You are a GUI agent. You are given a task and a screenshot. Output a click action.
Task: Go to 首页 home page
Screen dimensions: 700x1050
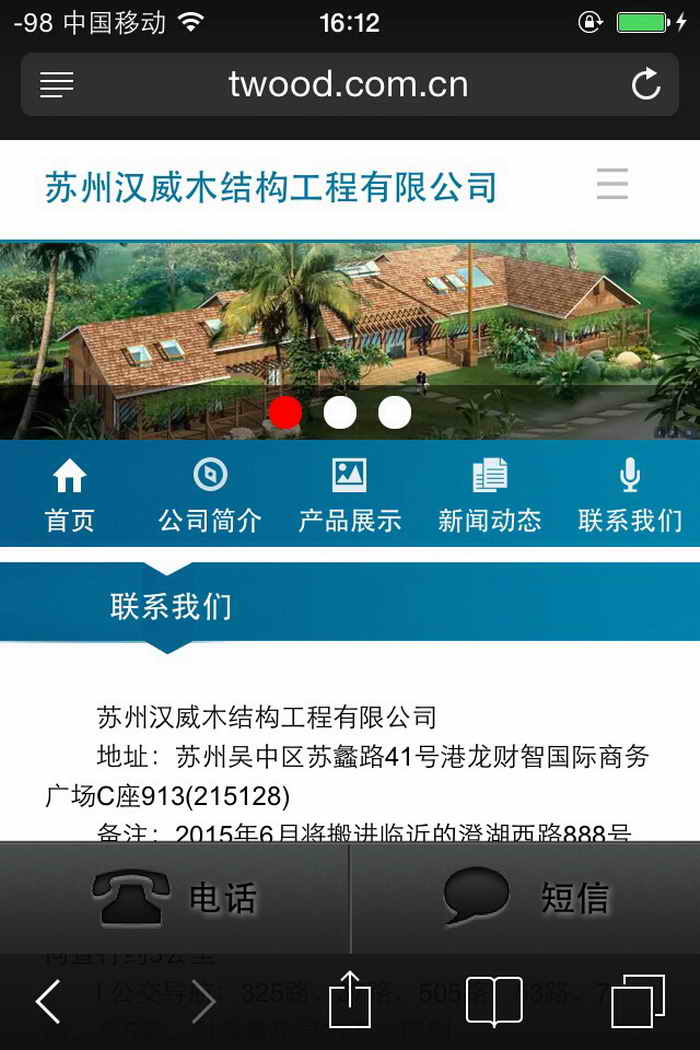tap(70, 495)
